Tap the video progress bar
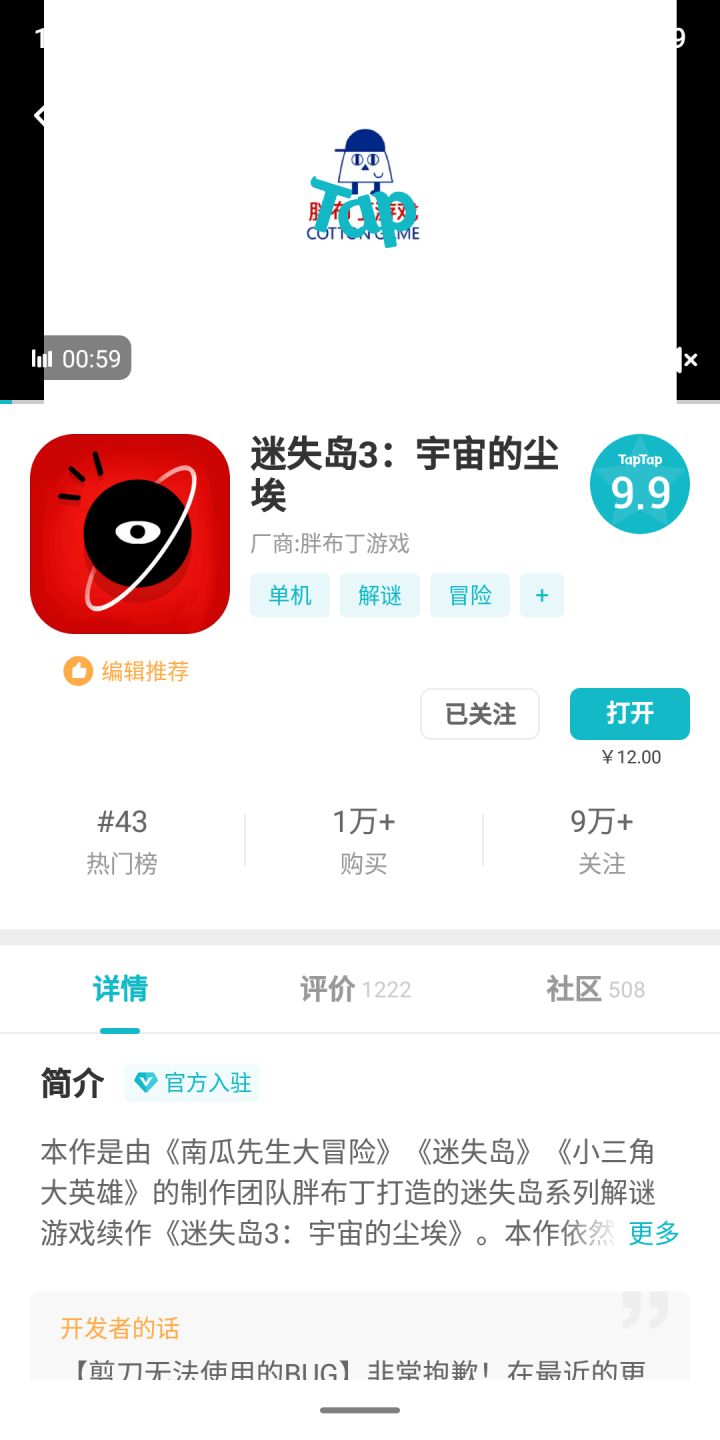Image resolution: width=720 pixels, height=1440 pixels. tap(360, 402)
